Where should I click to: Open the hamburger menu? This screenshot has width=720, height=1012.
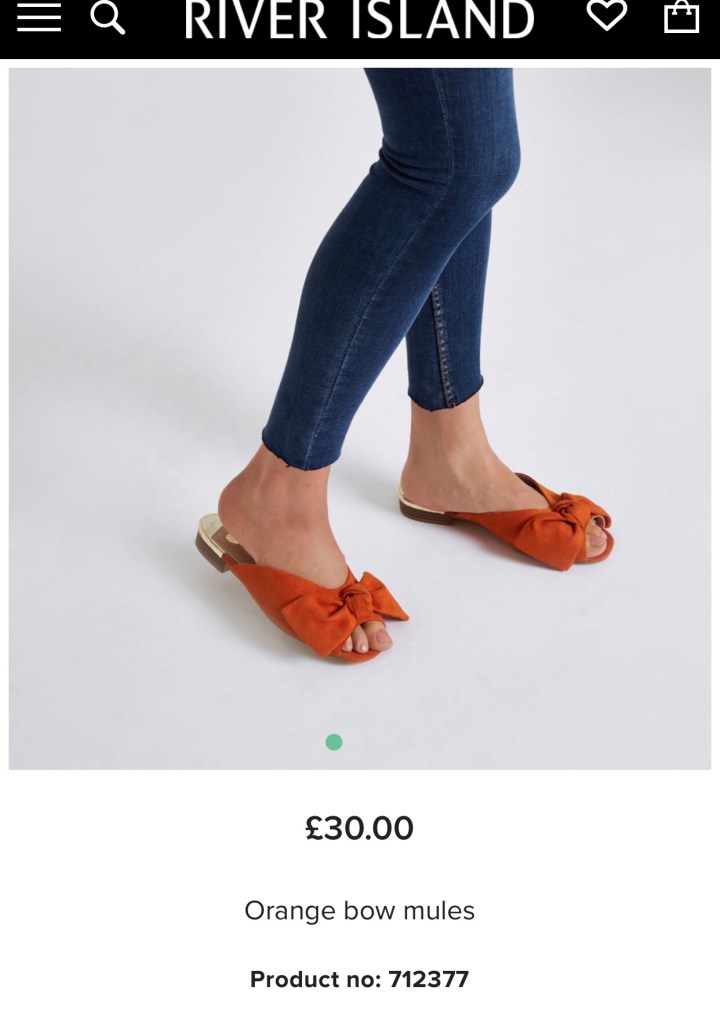click(x=39, y=17)
